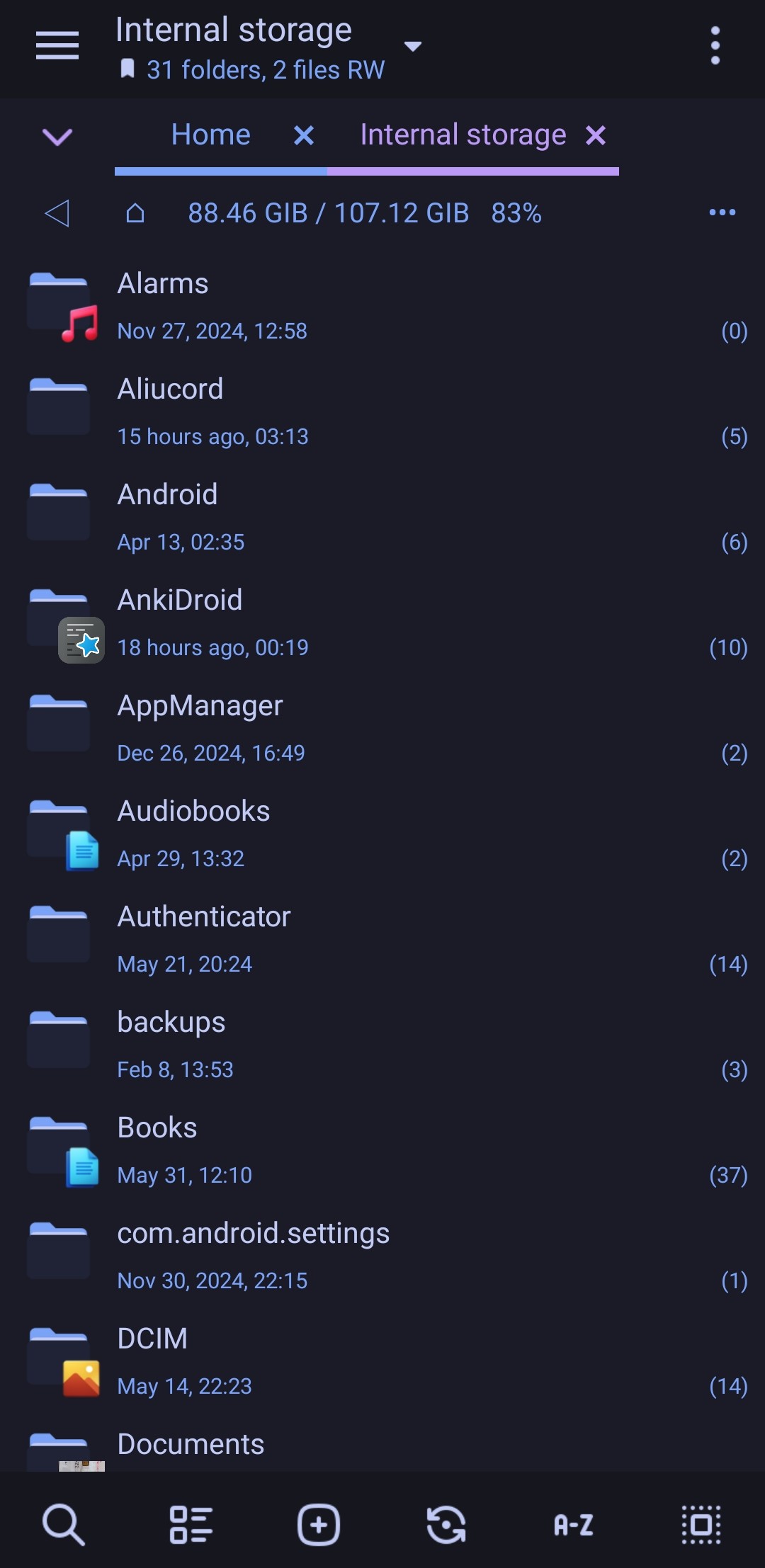Open the Aliucord folder
The width and height of the screenshot is (765, 1568).
(170, 390)
